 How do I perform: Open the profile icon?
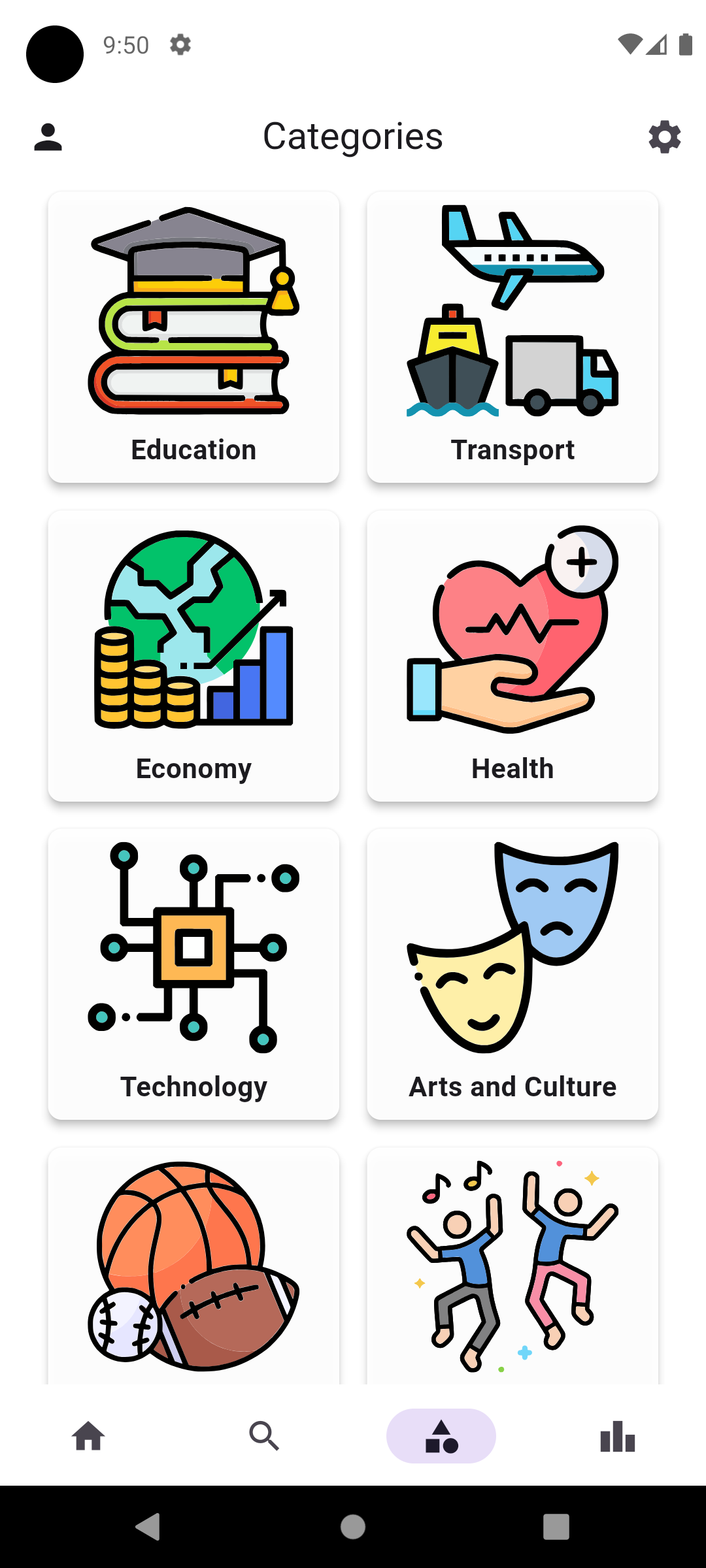(48, 137)
